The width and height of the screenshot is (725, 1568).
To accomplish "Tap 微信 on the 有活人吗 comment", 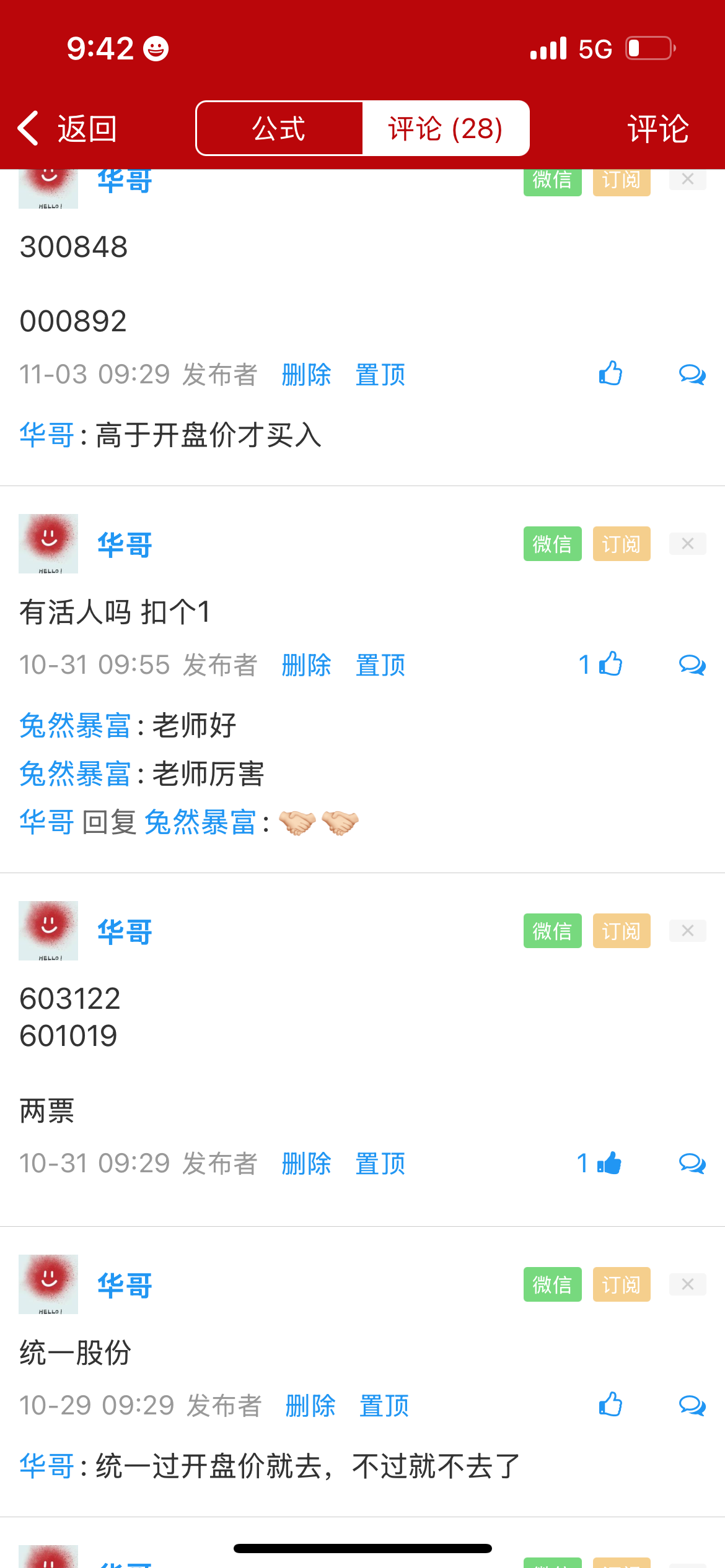I will click(552, 544).
